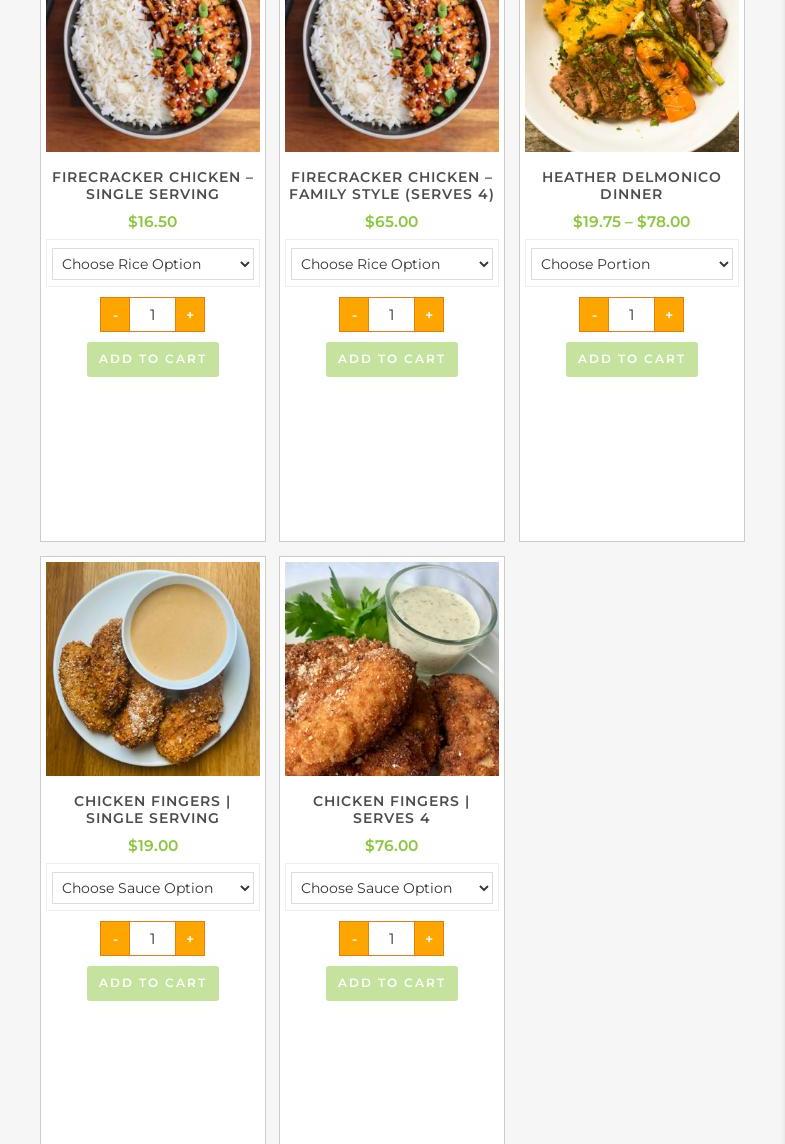View the Chicken Fingers Serves 4 product image
The image size is (785, 1144).
point(392,669)
